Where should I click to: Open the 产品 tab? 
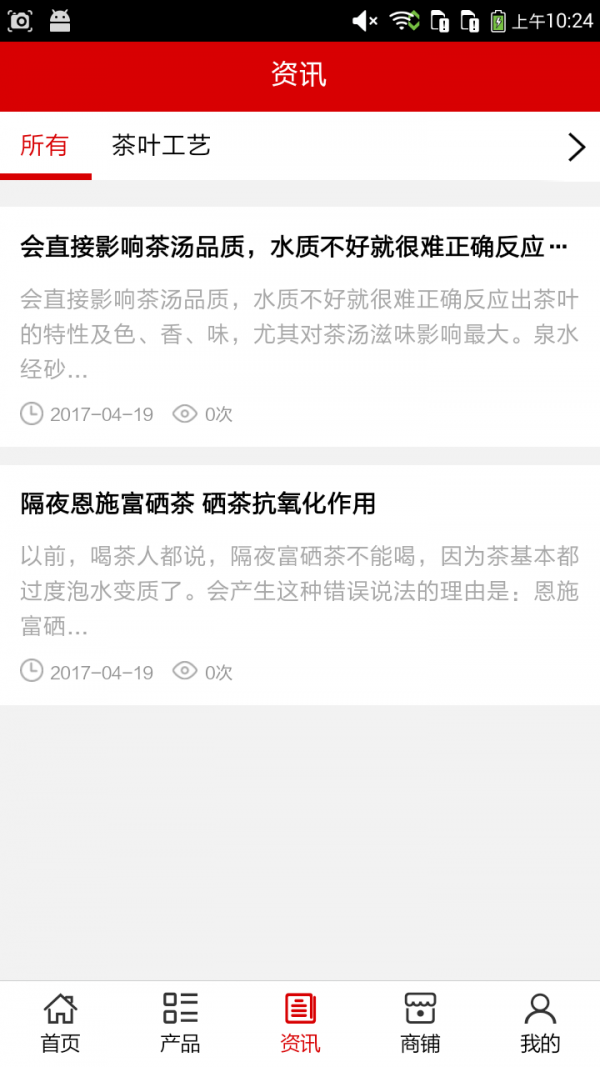pos(180,1022)
